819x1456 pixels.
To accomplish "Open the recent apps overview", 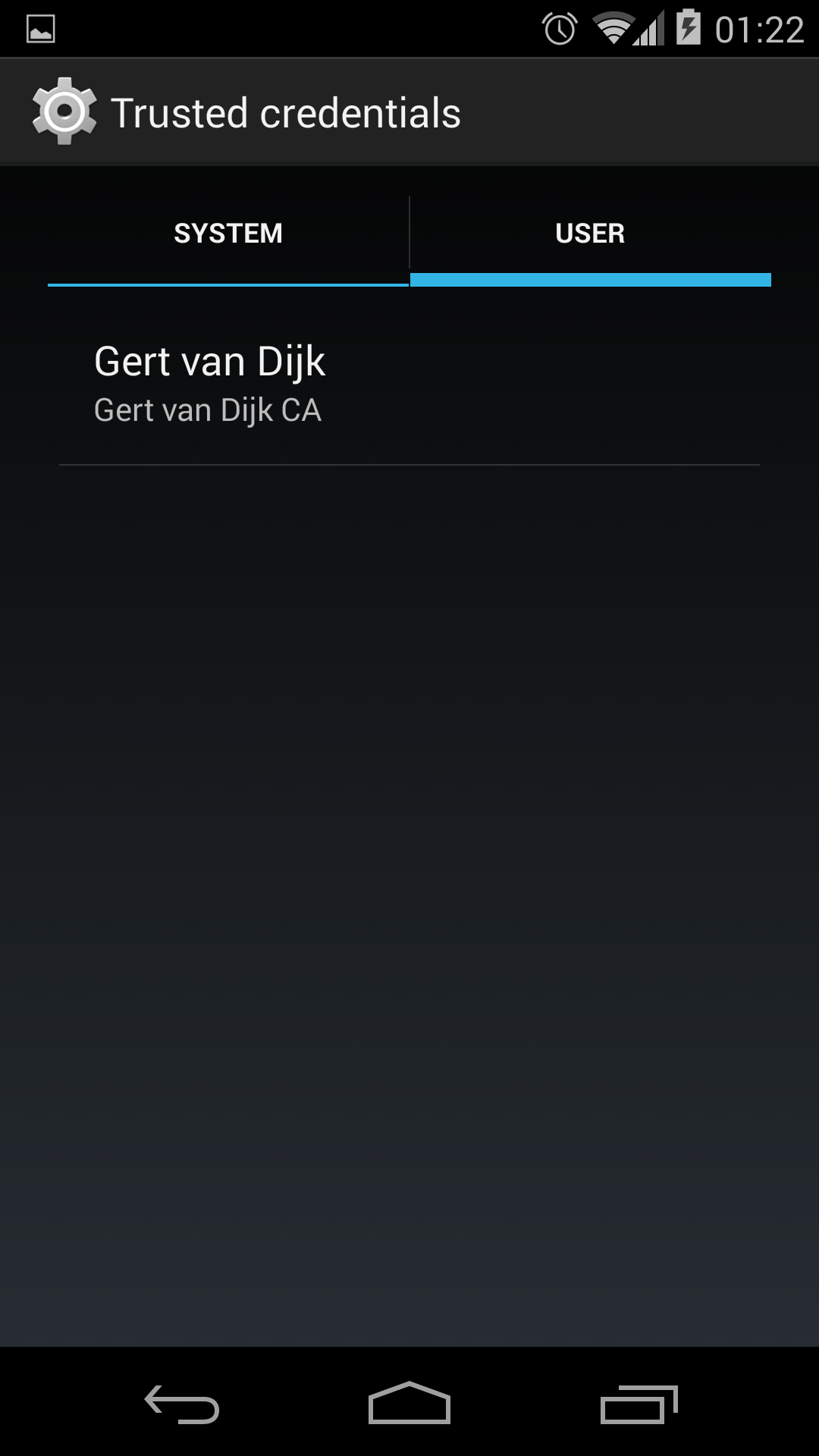I will (639, 1403).
